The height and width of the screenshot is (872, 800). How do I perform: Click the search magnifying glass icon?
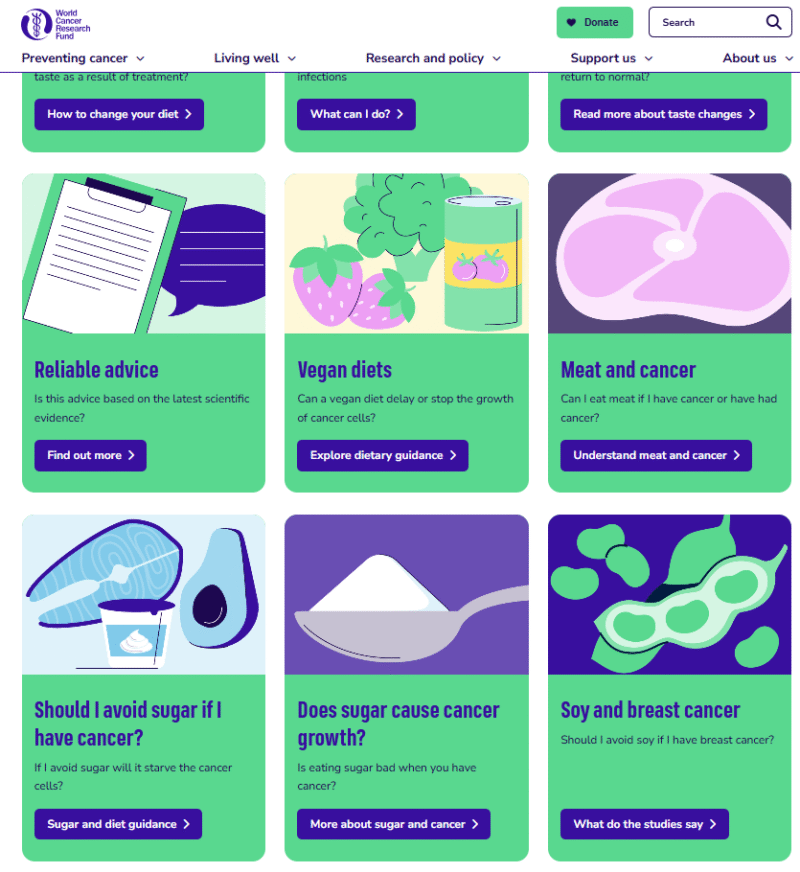click(x=772, y=22)
